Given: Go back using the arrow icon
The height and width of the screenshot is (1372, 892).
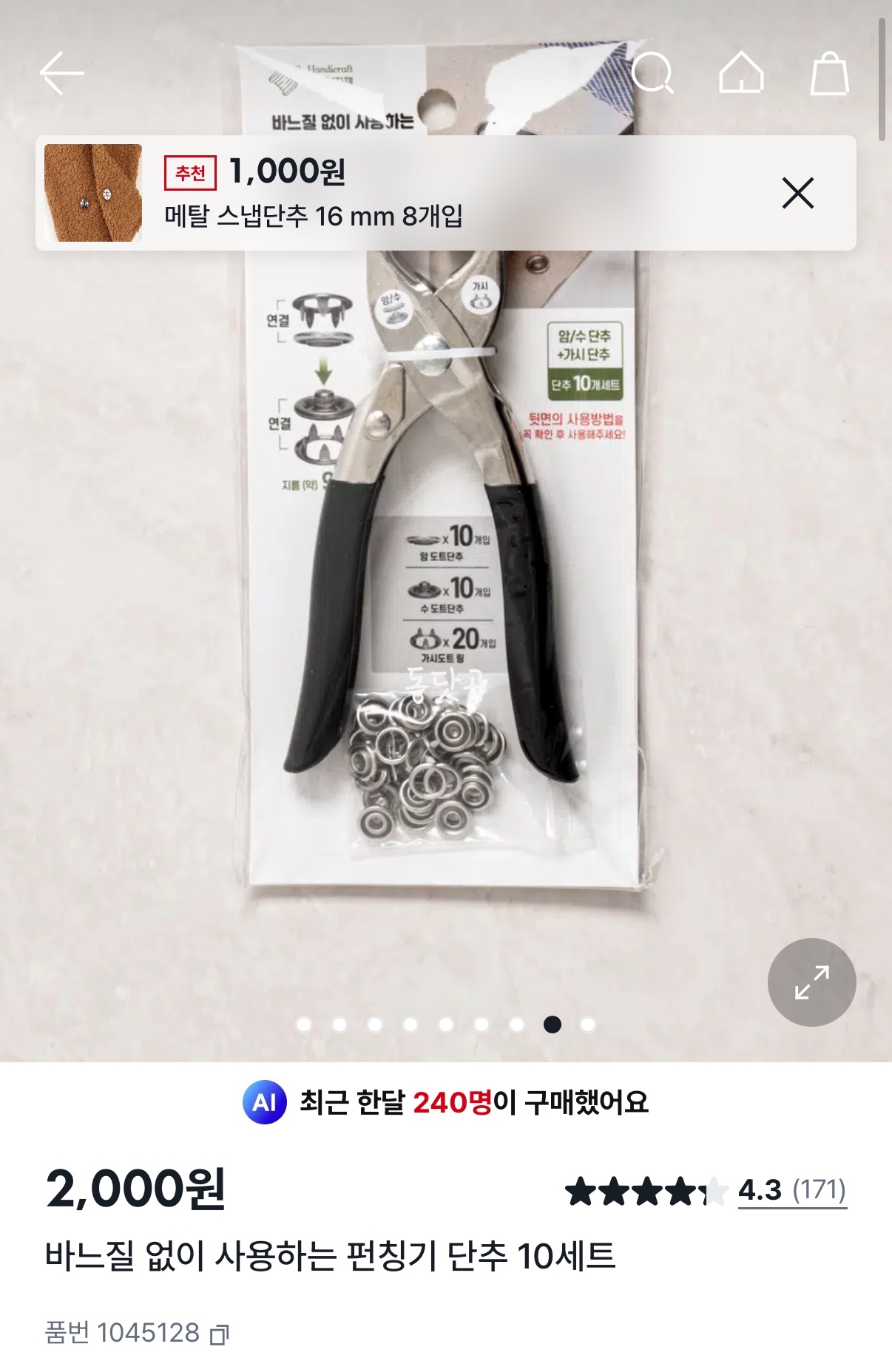Looking at the screenshot, I should pos(62,73).
